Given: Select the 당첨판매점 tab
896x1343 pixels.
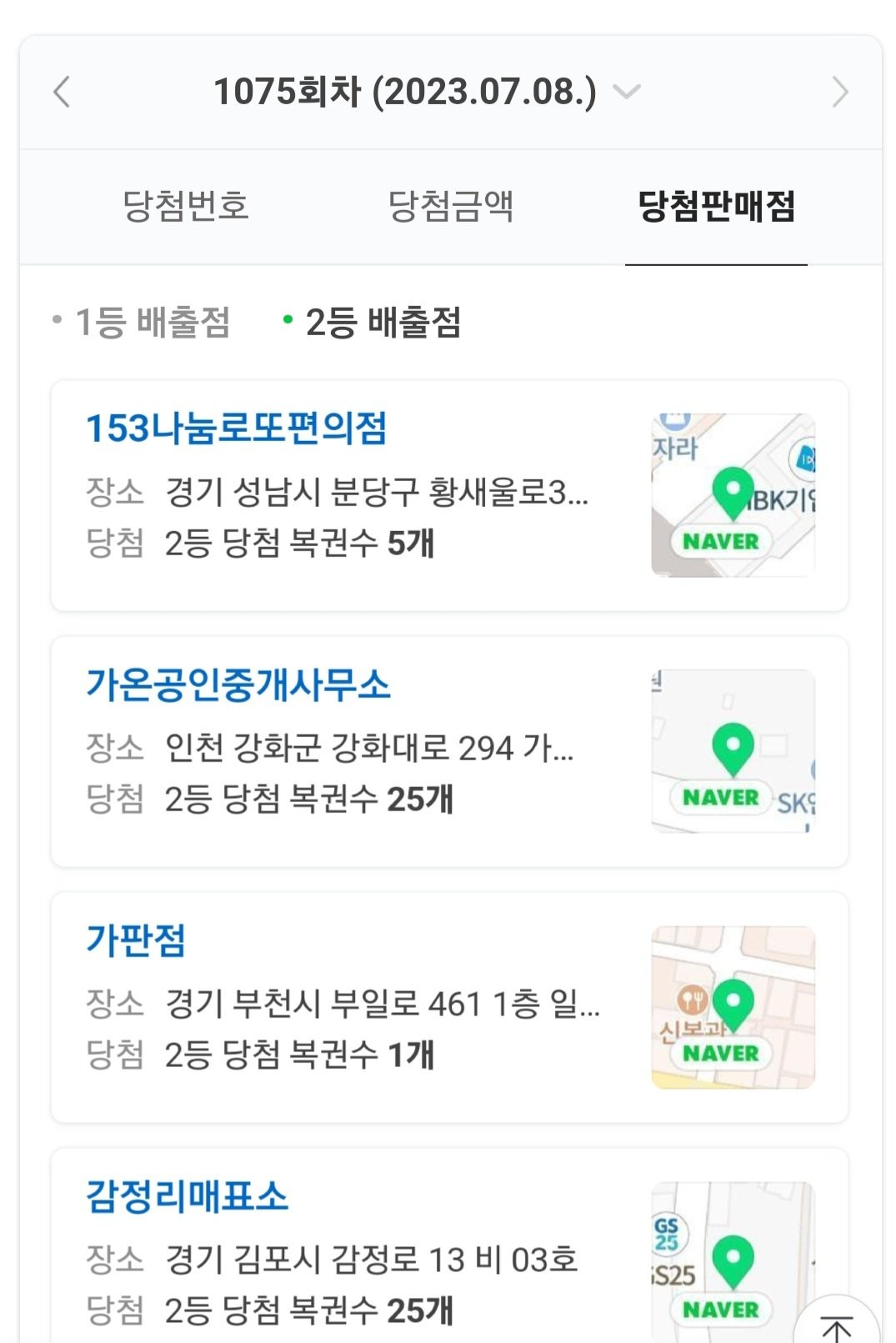Looking at the screenshot, I should [x=716, y=206].
